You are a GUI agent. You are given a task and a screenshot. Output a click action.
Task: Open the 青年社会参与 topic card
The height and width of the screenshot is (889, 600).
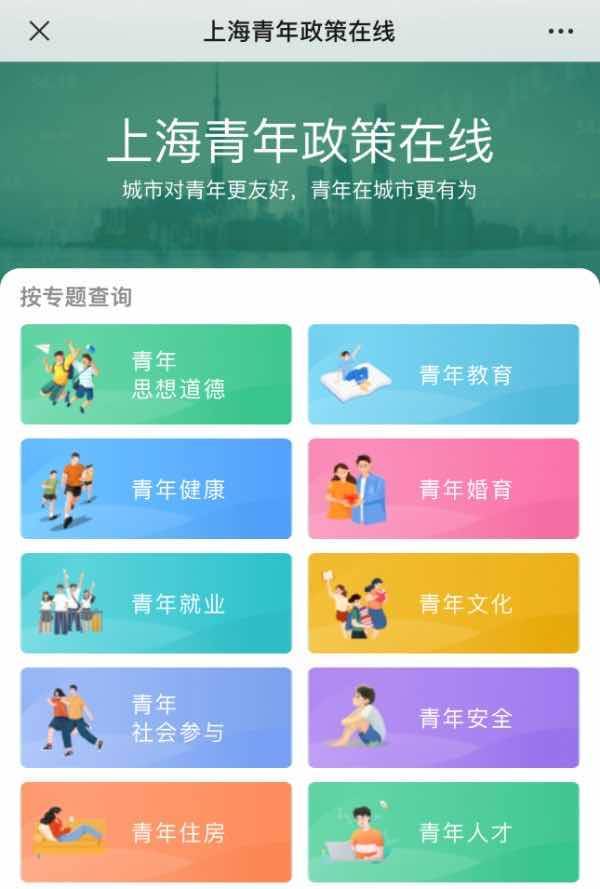[156, 718]
